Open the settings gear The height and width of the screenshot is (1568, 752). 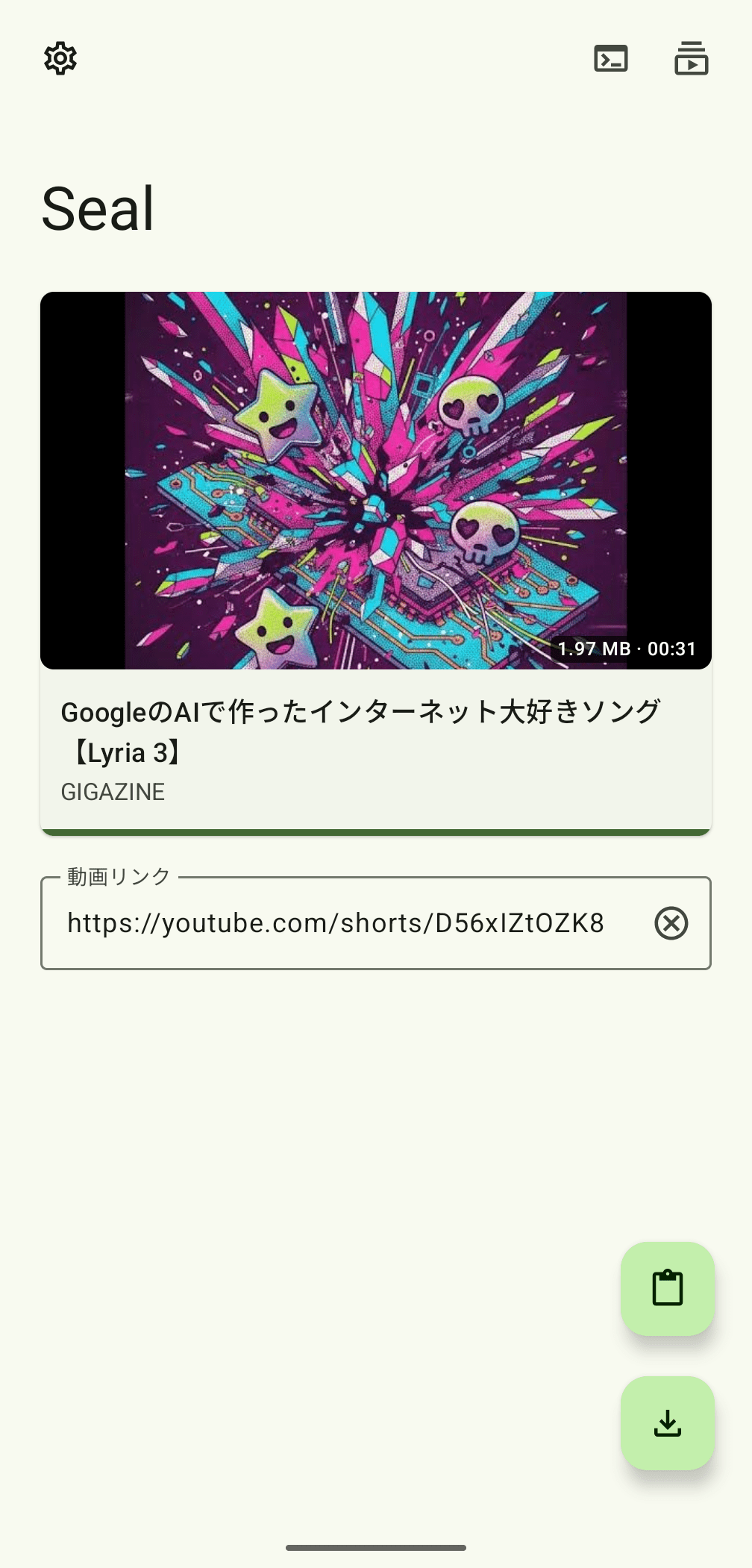click(60, 58)
